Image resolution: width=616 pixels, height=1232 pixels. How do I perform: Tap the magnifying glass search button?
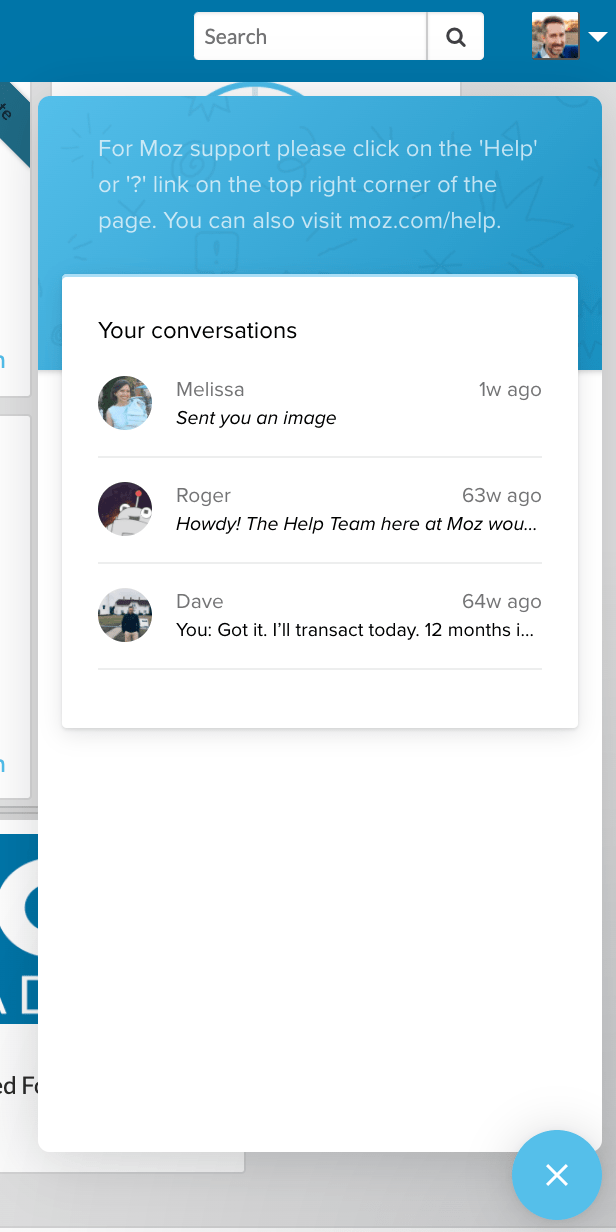coord(456,37)
